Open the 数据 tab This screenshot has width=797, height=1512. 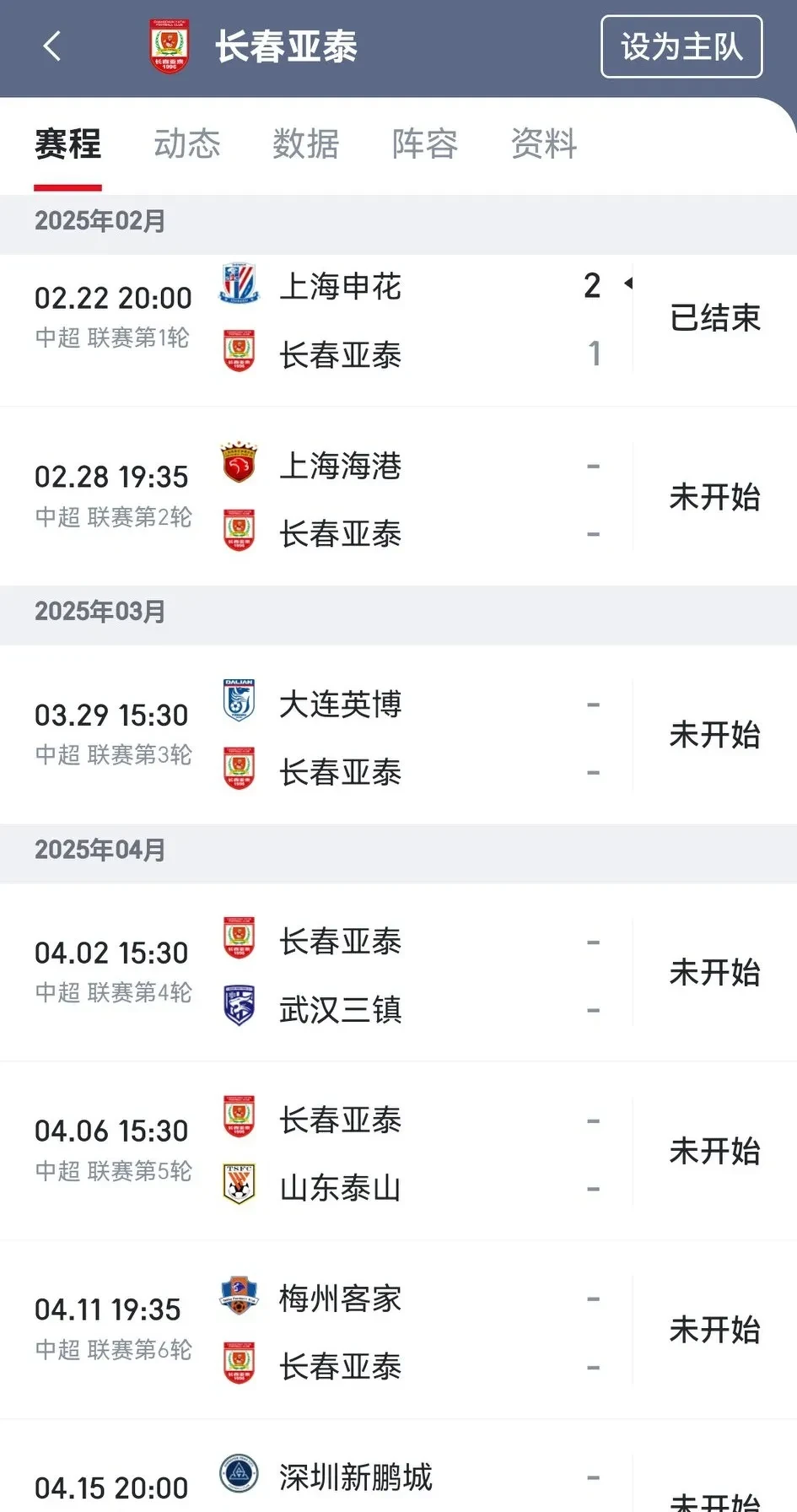306,143
